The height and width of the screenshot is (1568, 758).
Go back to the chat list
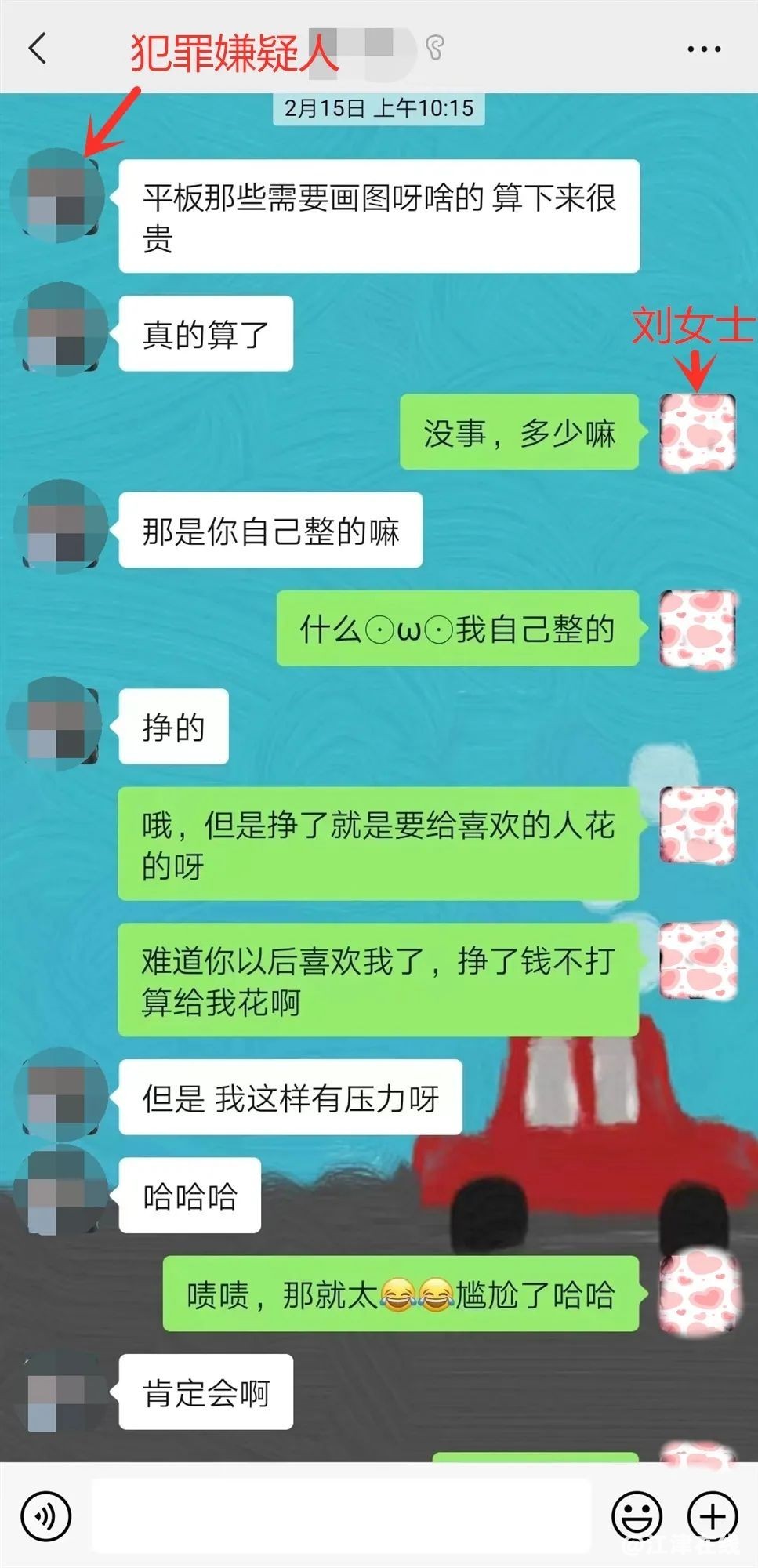38,49
